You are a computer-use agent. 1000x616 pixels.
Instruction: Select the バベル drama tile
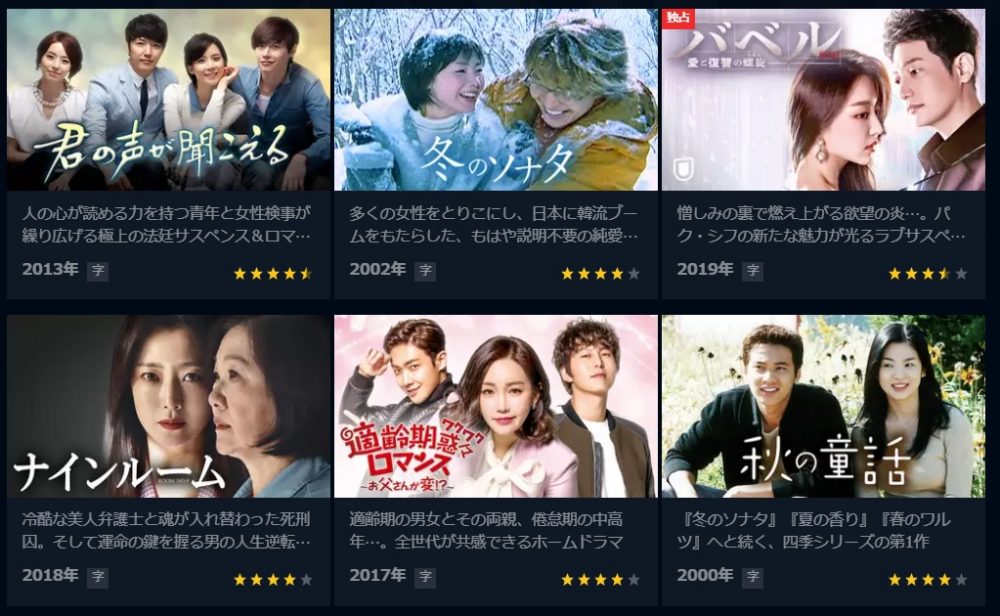click(x=822, y=100)
